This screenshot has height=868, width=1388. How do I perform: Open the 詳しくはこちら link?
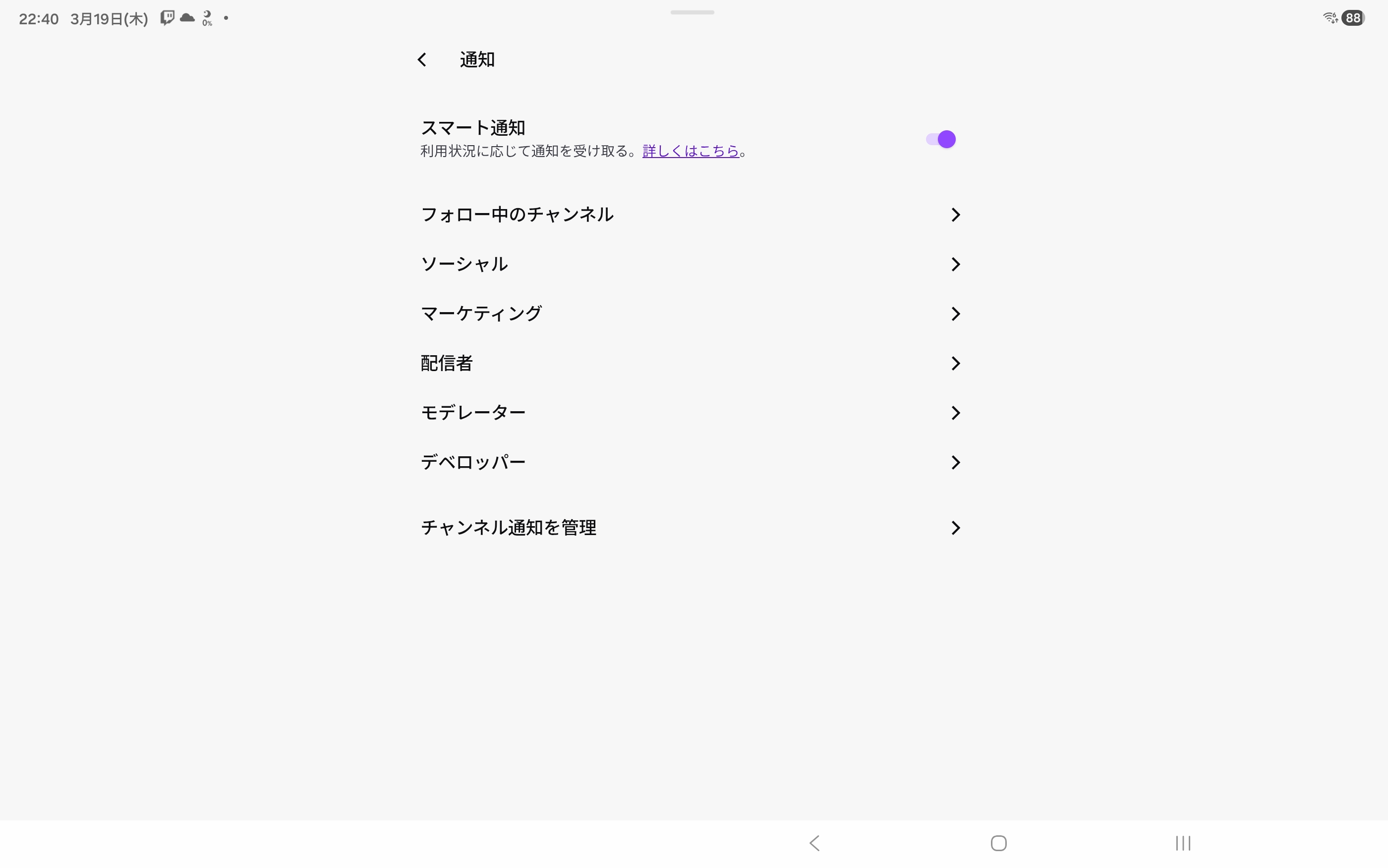[690, 151]
